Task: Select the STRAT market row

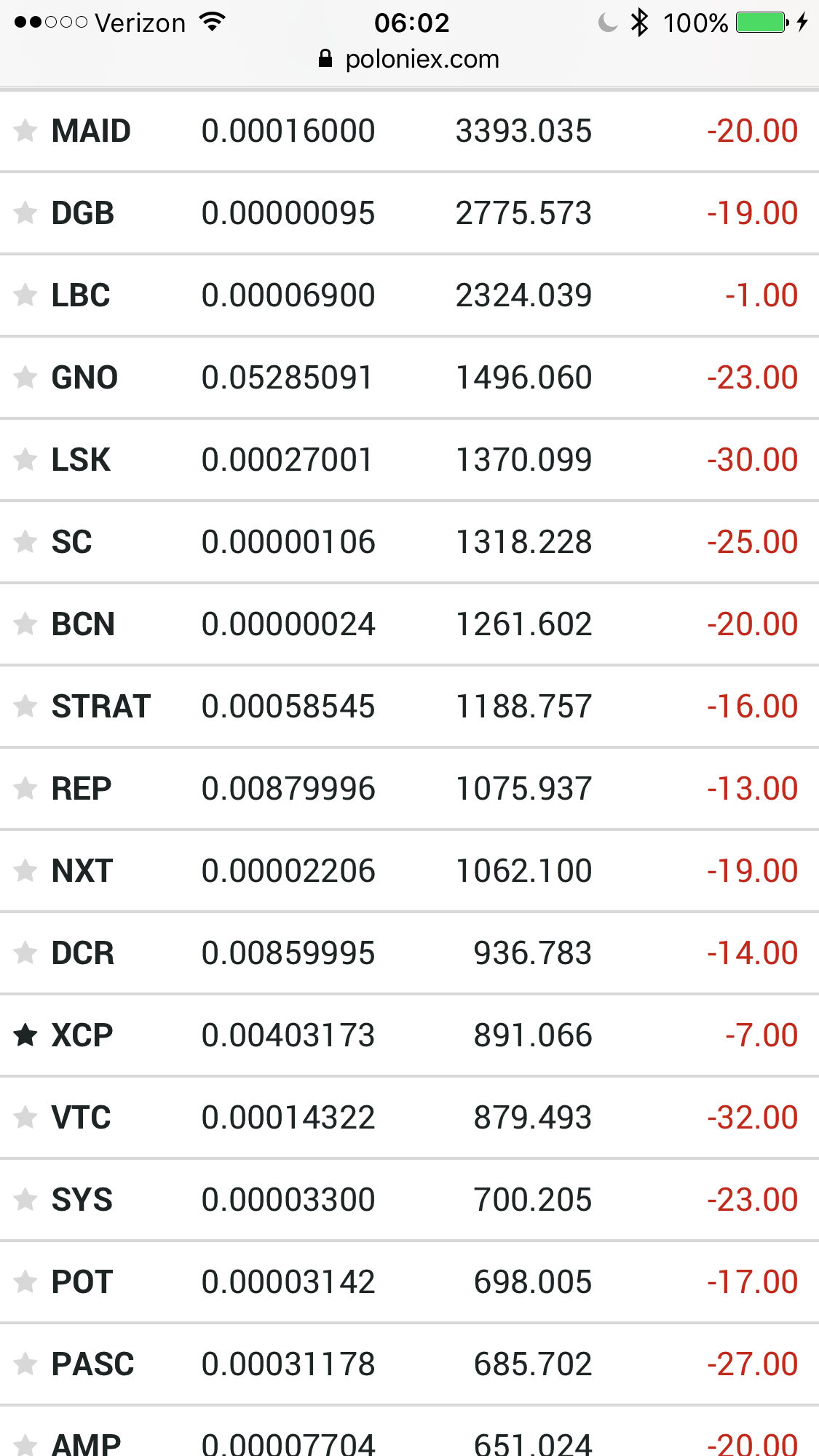Action: [x=409, y=707]
